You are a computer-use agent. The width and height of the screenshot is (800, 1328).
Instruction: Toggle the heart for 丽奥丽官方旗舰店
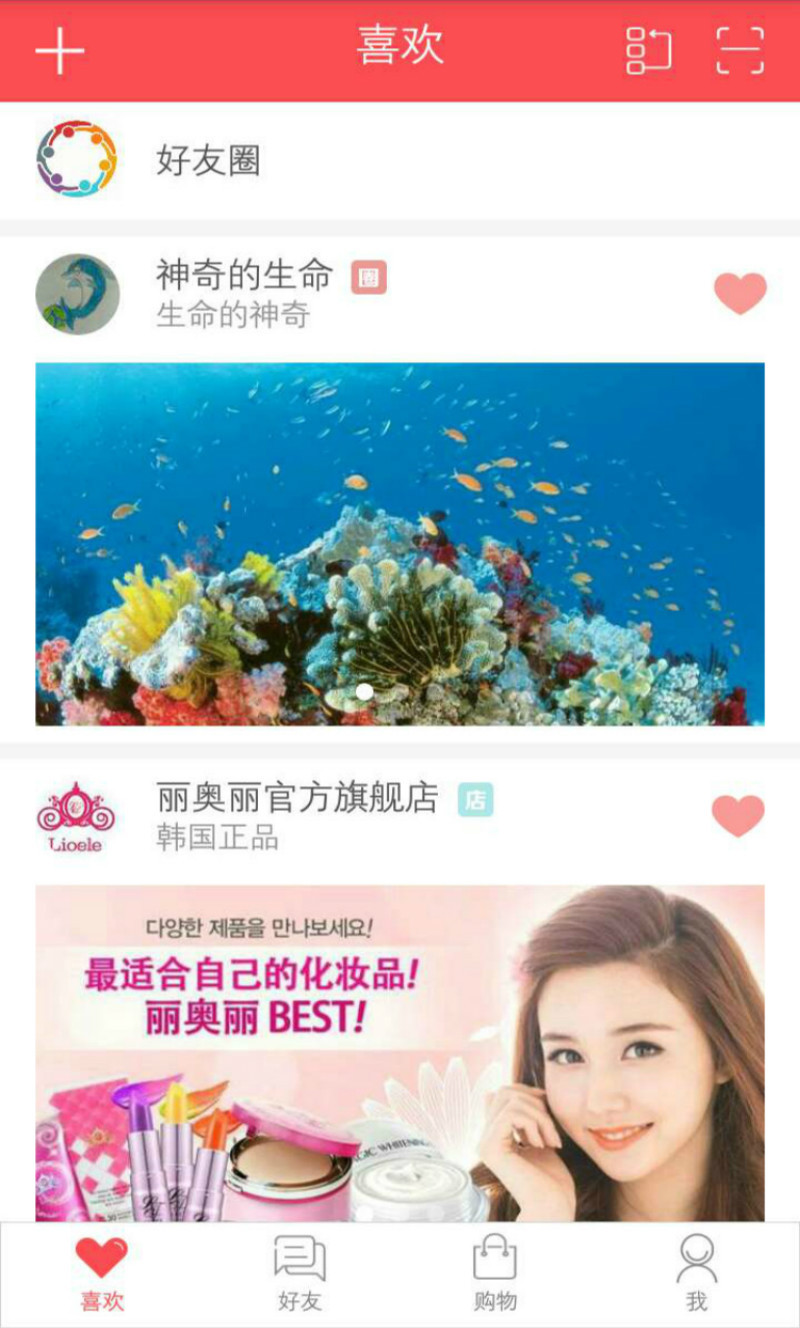click(738, 816)
